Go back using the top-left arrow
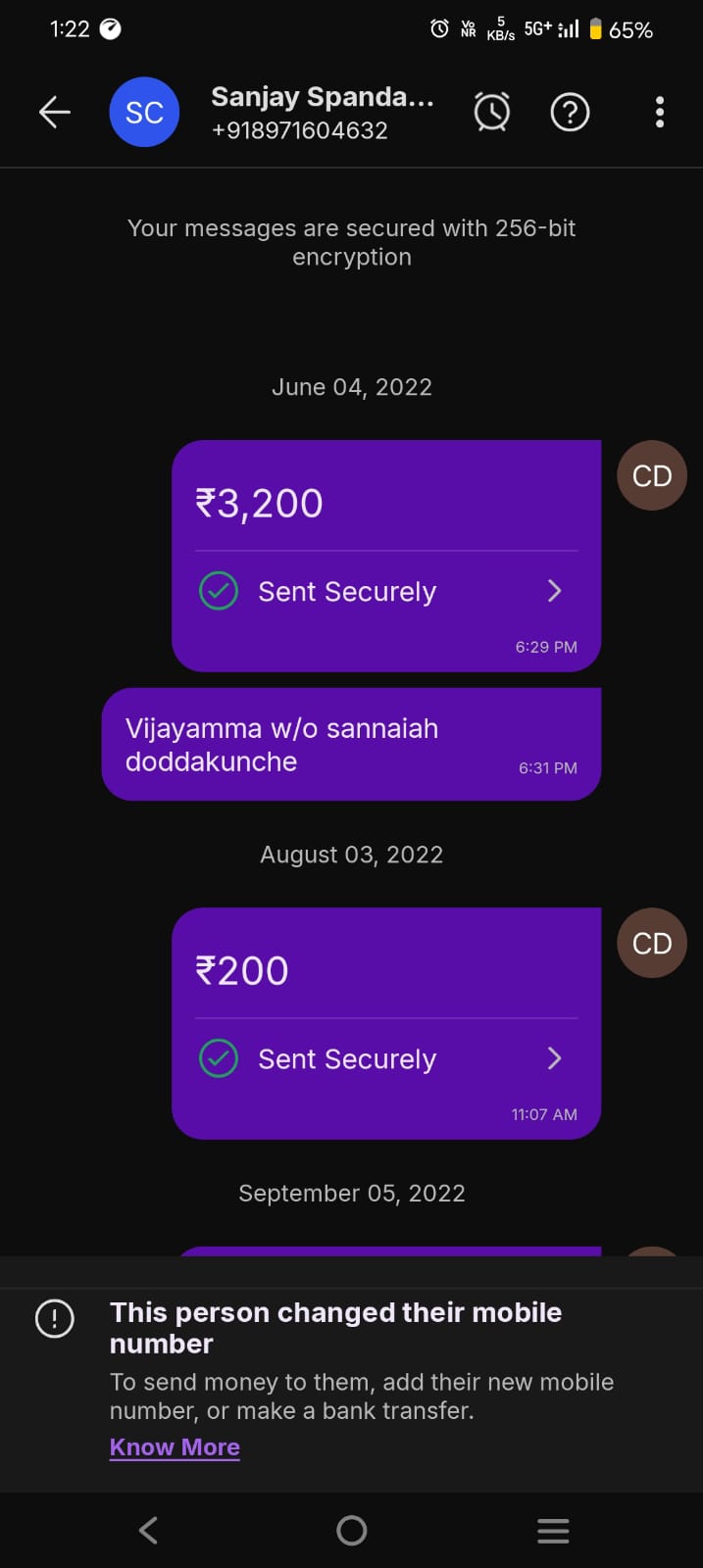This screenshot has height=1568, width=703. coord(55,113)
